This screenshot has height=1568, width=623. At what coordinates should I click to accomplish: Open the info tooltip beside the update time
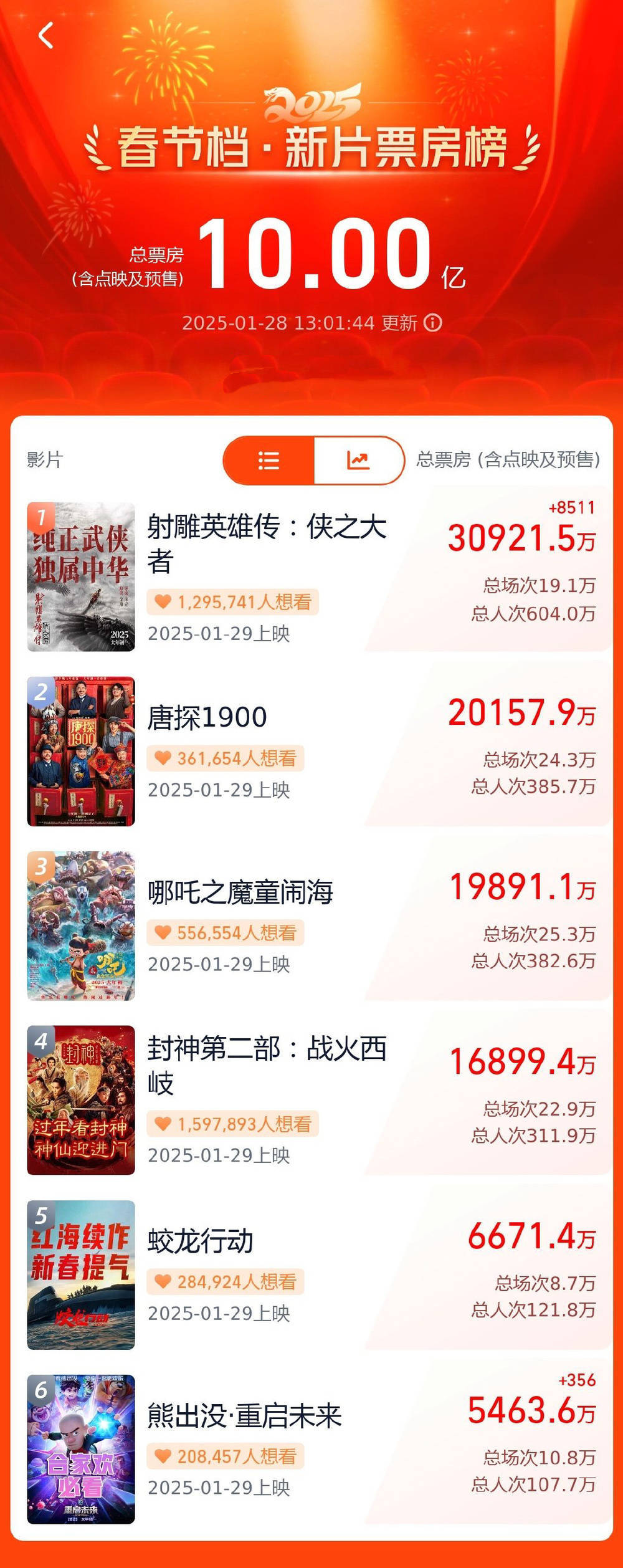(x=431, y=323)
